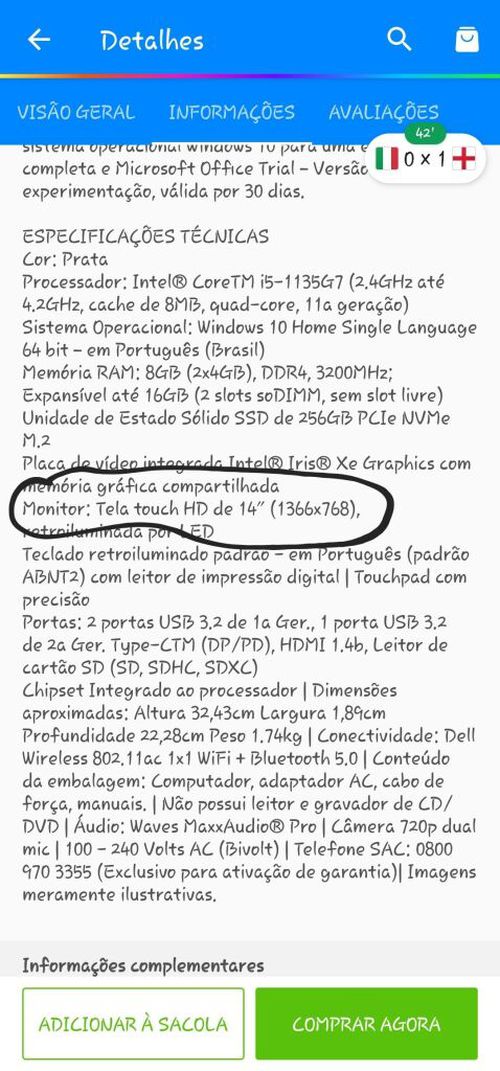Image resolution: width=500 pixels, height=1071 pixels.
Task: Select the Informações tab
Action: coord(232,112)
